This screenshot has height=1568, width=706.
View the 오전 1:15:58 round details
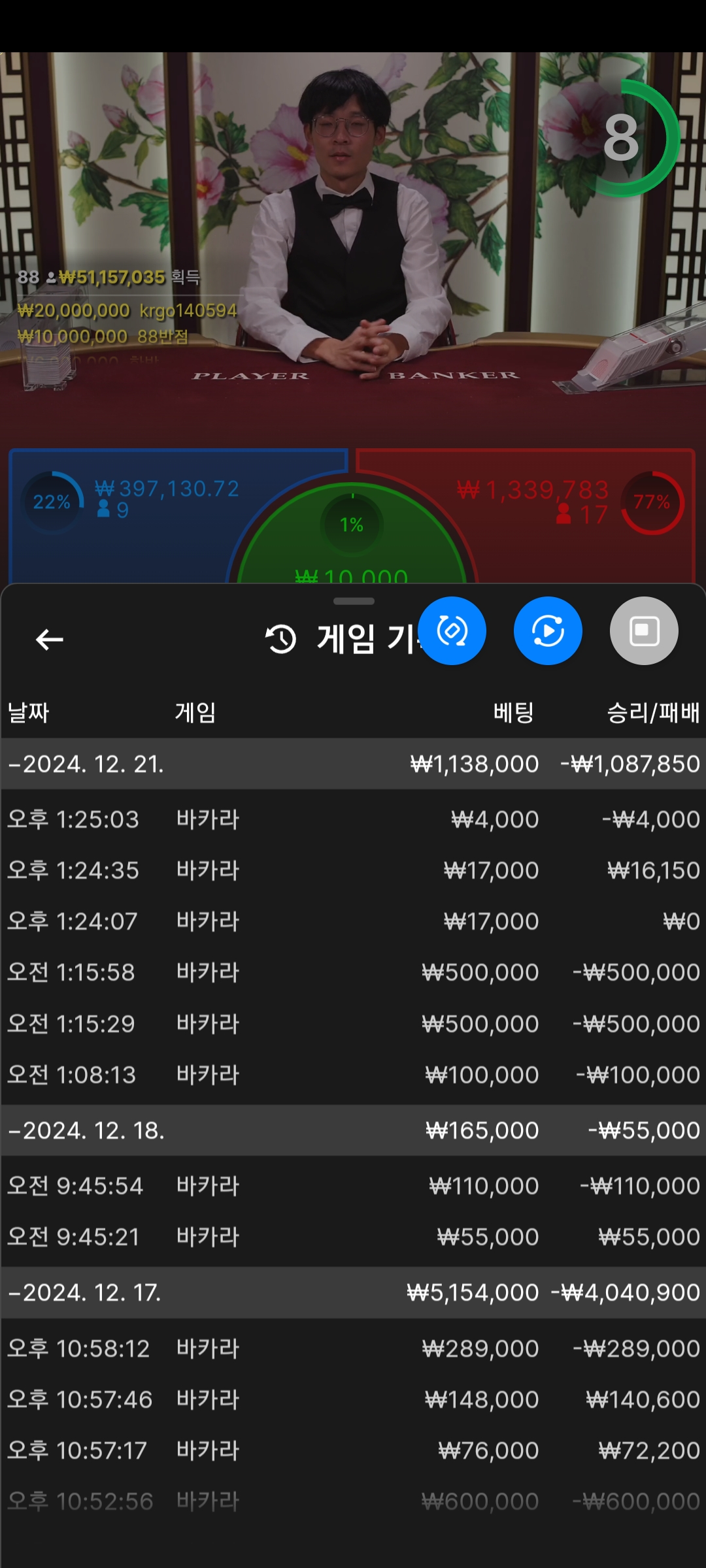[353, 972]
